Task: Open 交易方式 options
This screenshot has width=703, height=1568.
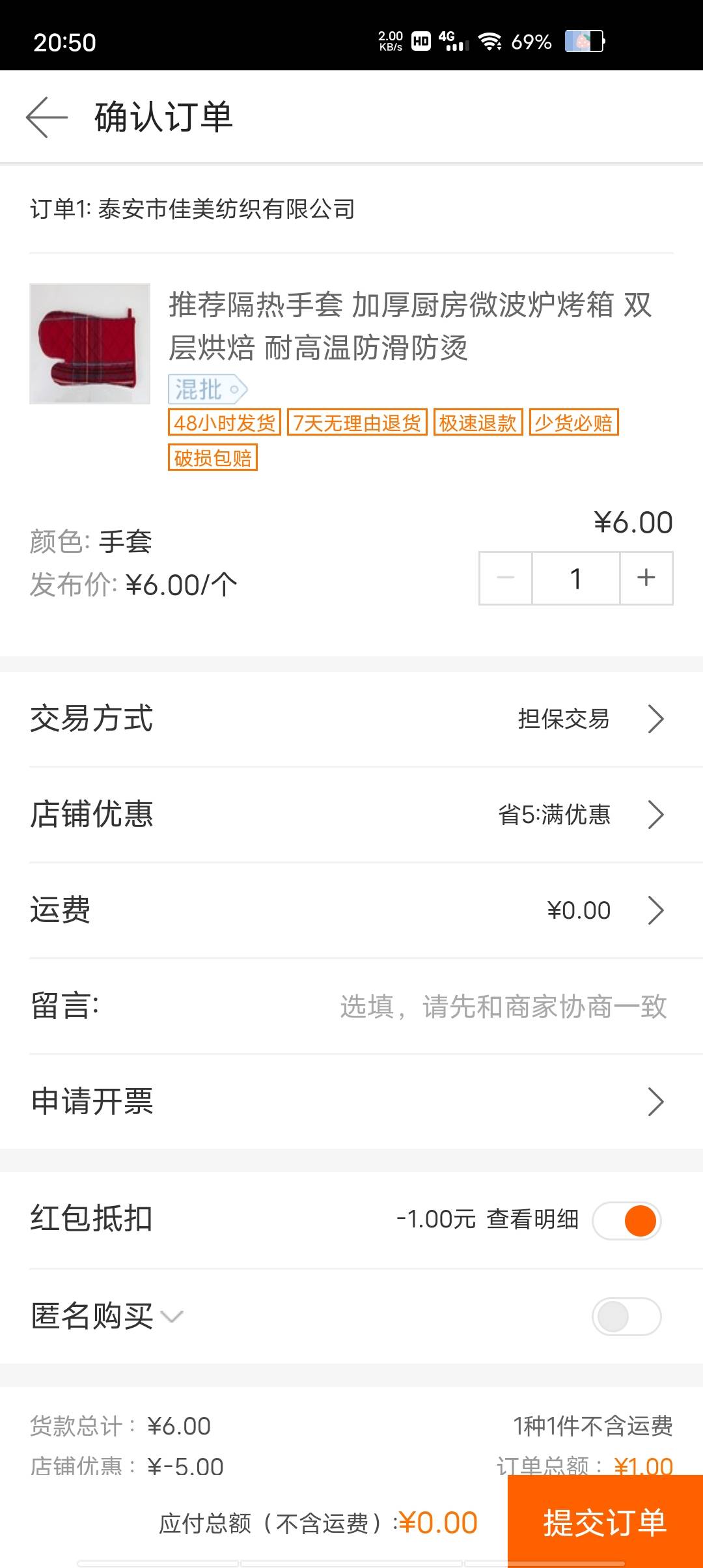Action: 351,720
